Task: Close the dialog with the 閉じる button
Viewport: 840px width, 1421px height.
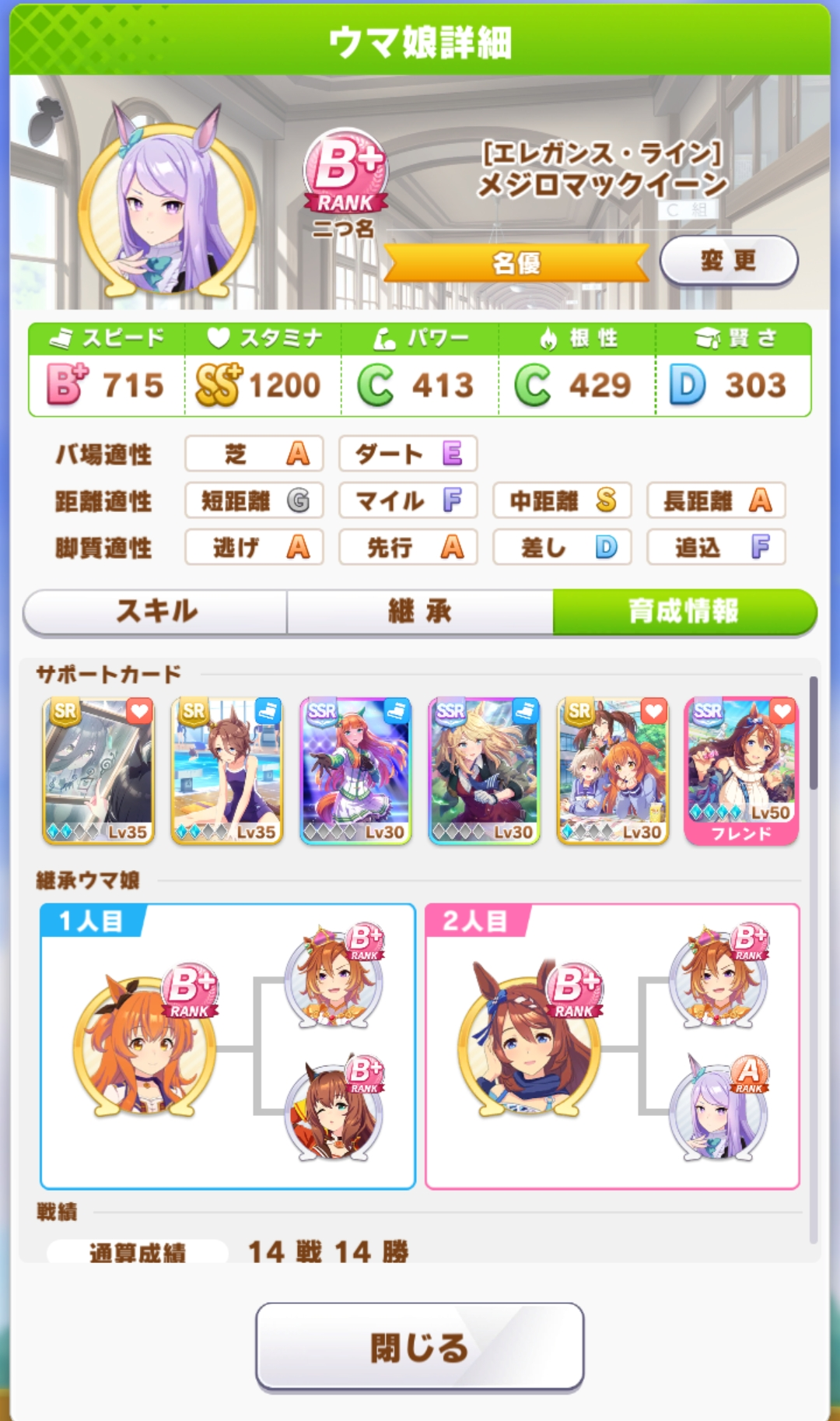Action: coord(420,1347)
